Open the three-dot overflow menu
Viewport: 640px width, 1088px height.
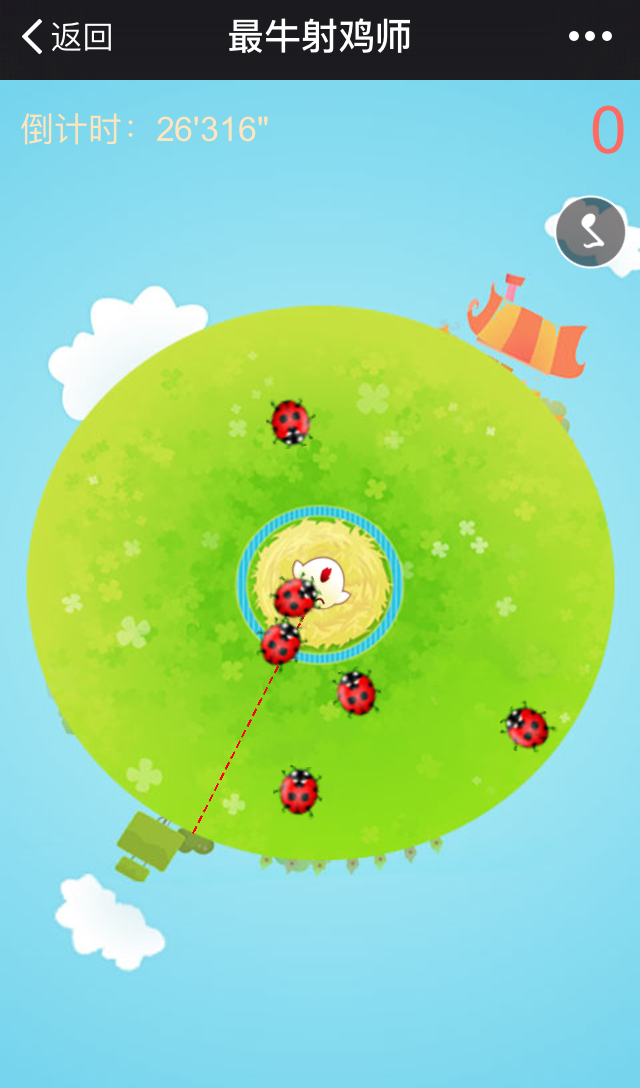pos(590,37)
